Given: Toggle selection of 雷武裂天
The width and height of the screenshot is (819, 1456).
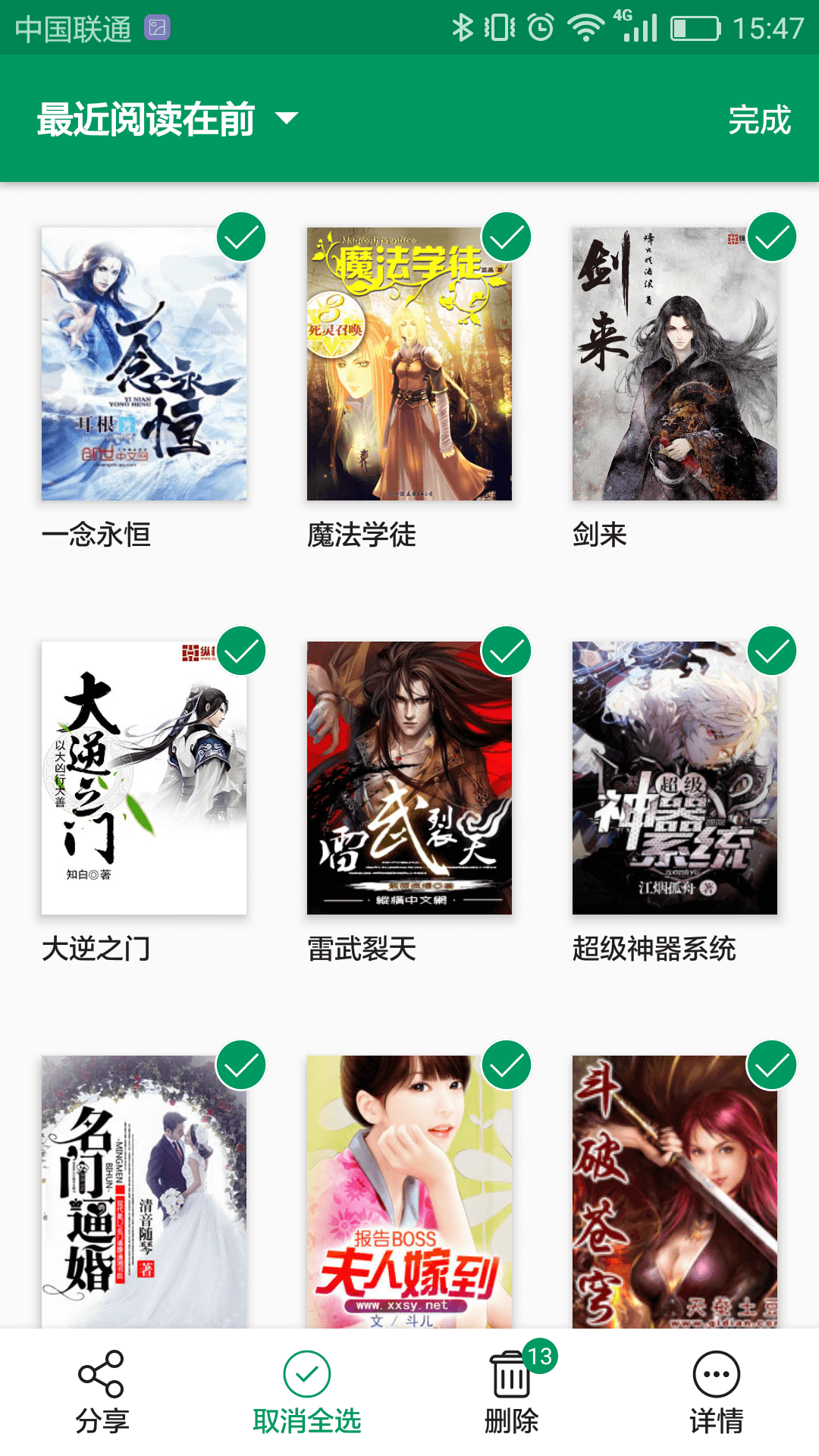Looking at the screenshot, I should point(507,651).
